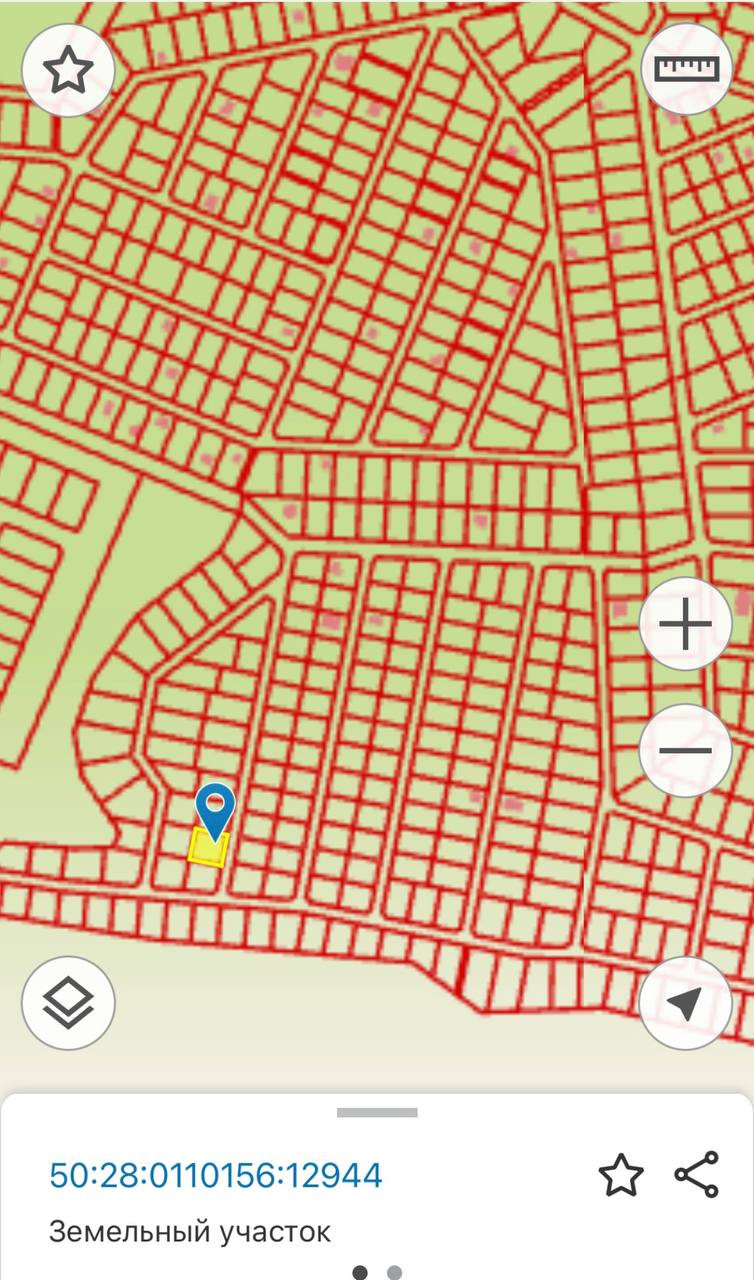Image resolution: width=754 pixels, height=1280 pixels.
Task: Open the map layers selector
Action: pos(68,1003)
